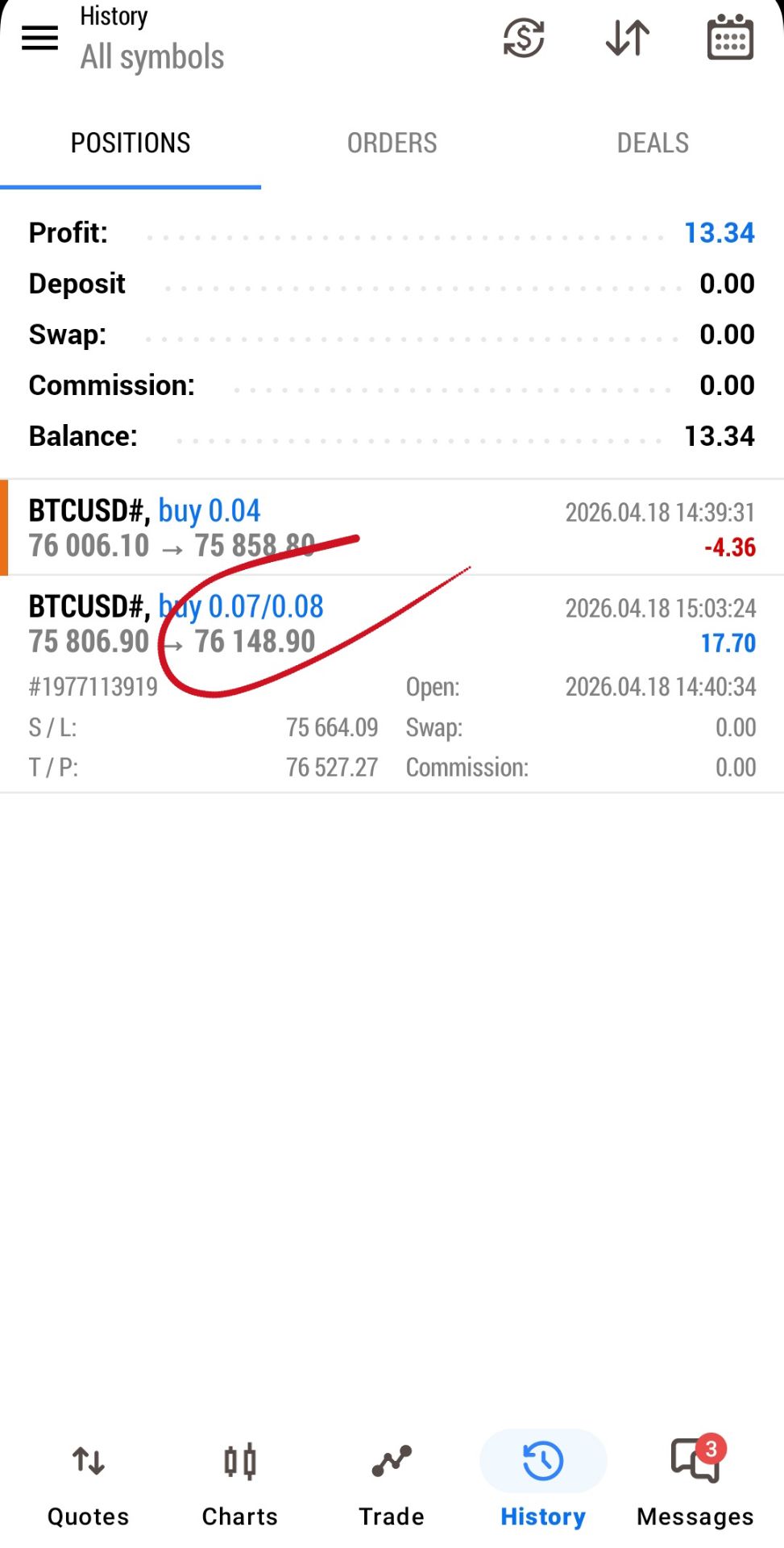784x1548 pixels.
Task: Open the symbol filter dollar icon
Action: point(524,37)
